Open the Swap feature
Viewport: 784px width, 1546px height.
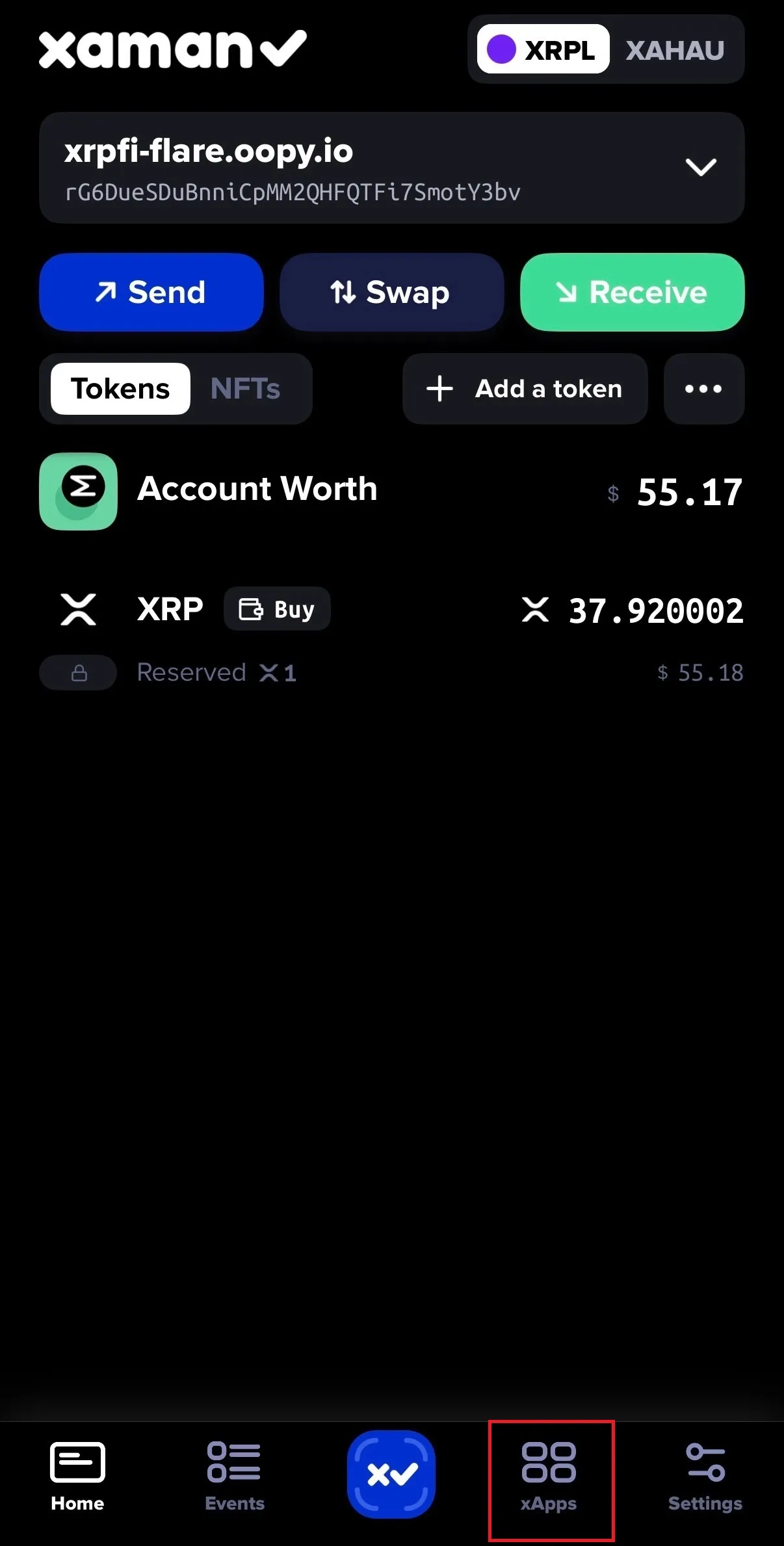point(391,293)
